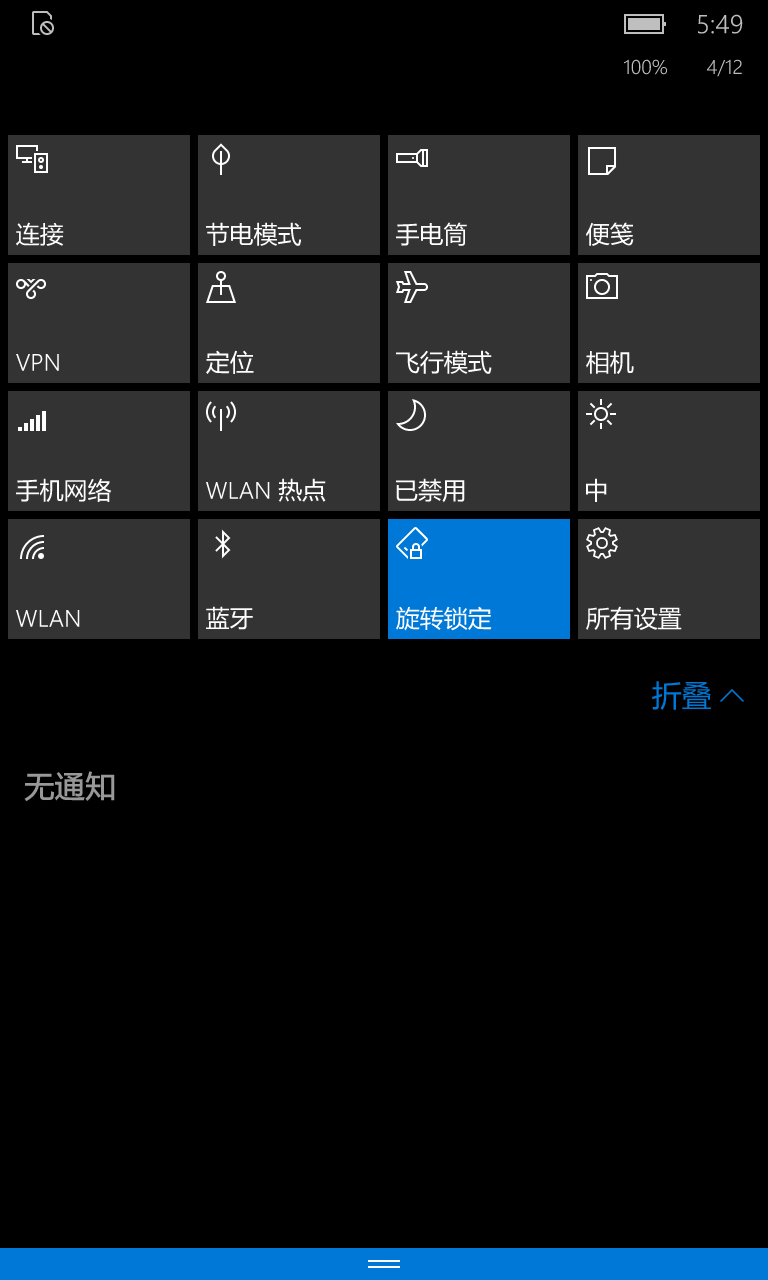768x1280 pixels.
Task: Toggle the WLAN tile
Action: pyautogui.click(x=99, y=579)
